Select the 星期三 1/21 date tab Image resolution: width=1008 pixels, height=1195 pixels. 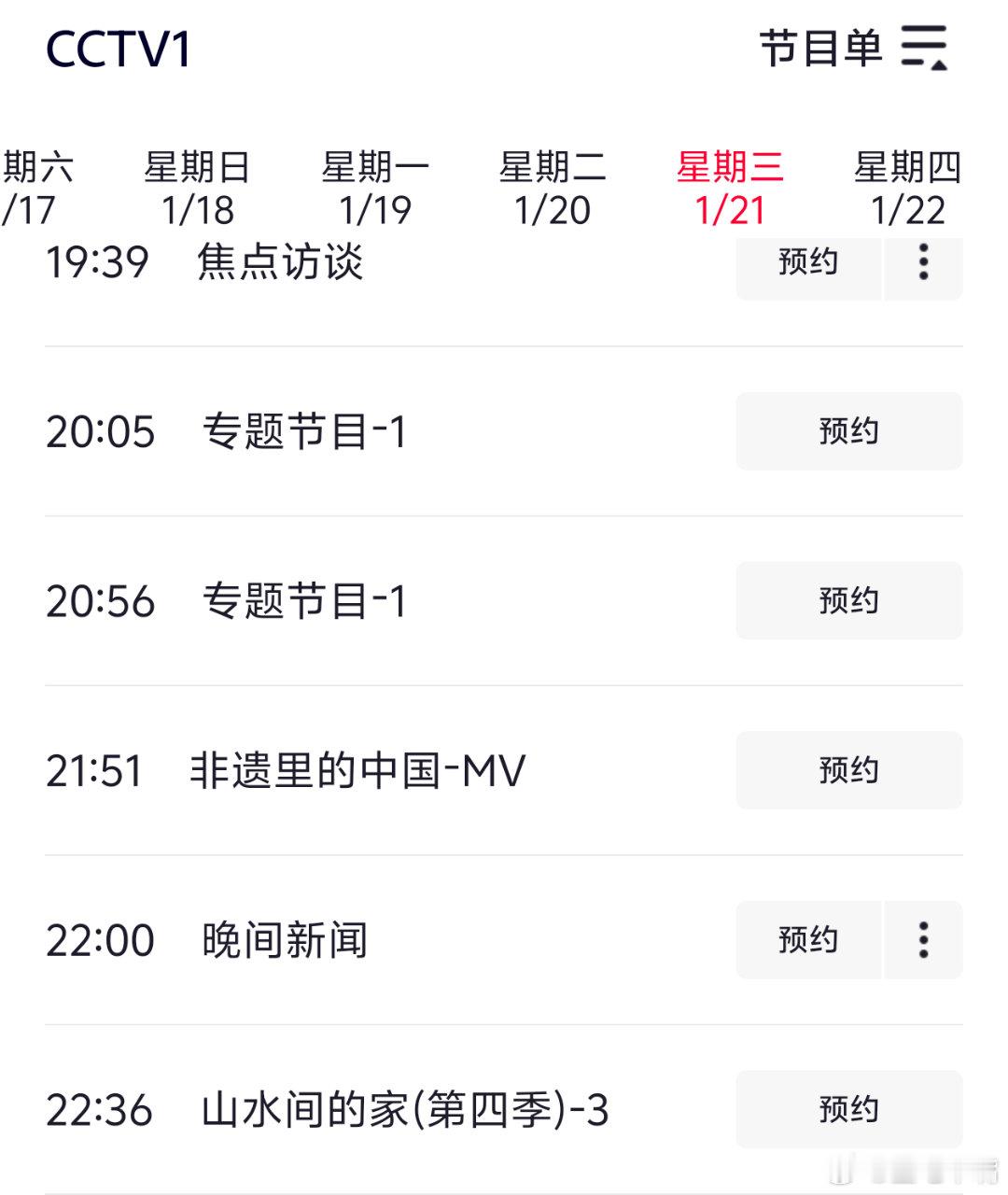[730, 190]
